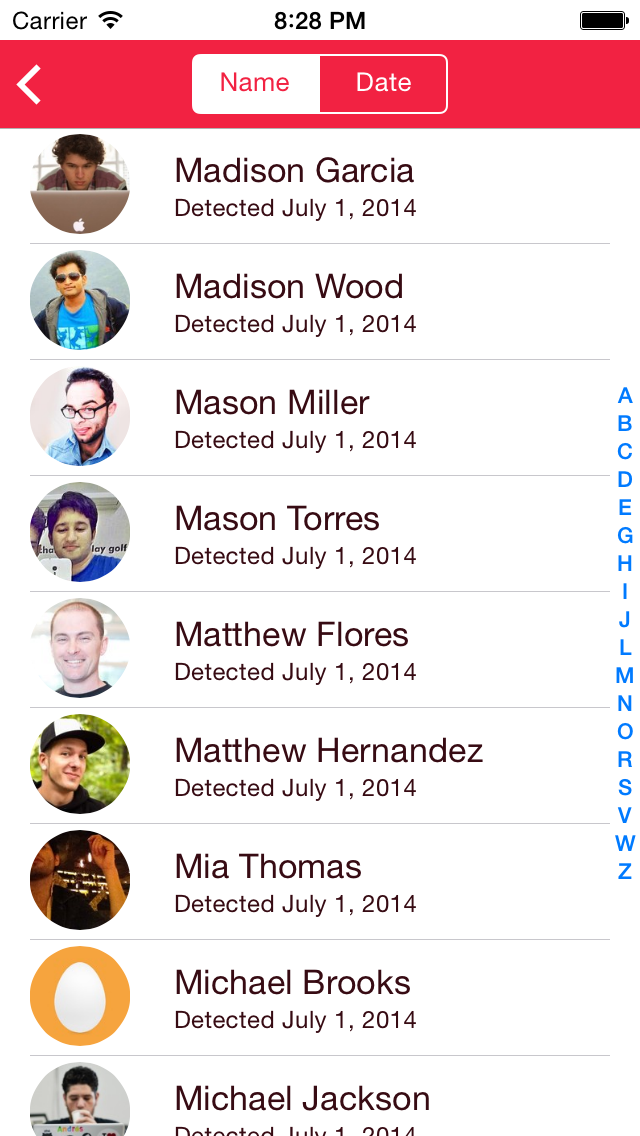Open Madison Wood's entry
The height and width of the screenshot is (1136, 640).
(x=320, y=302)
